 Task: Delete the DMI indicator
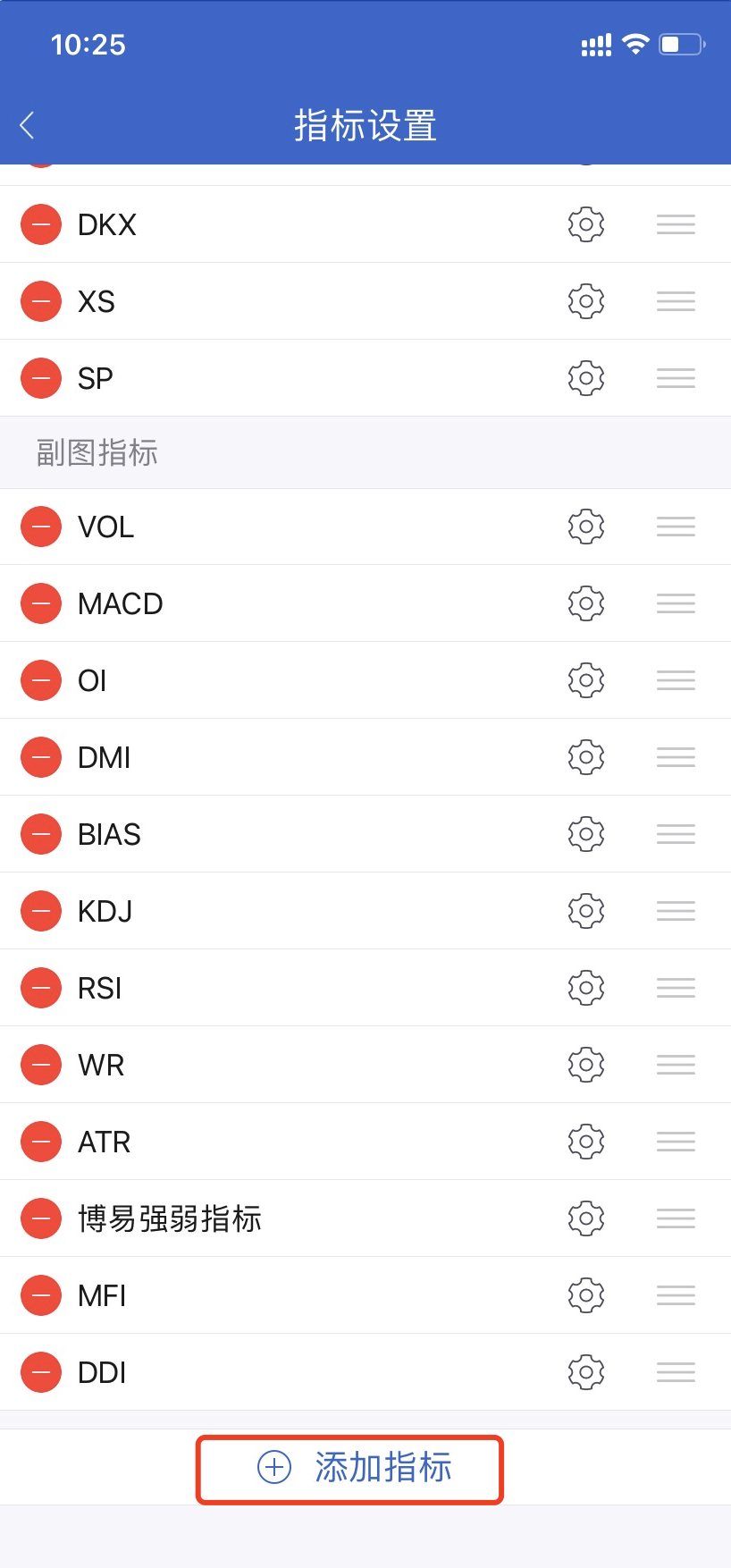(41, 757)
